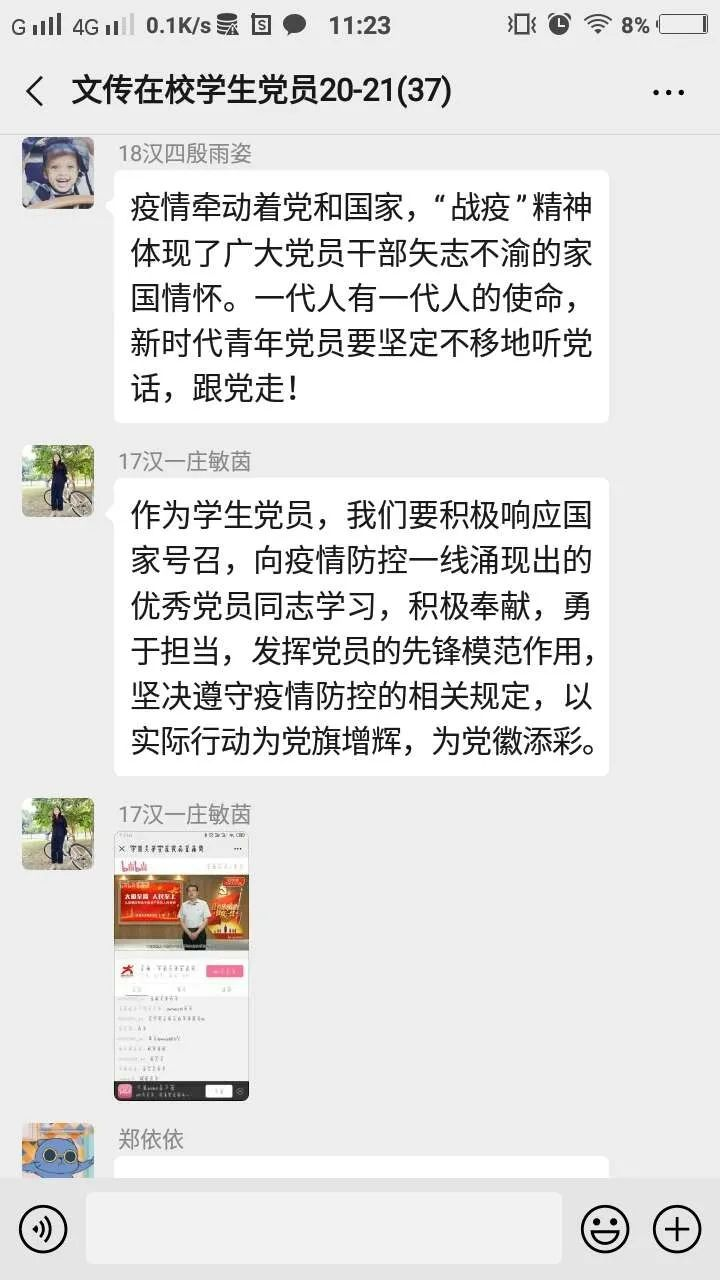Open 18汉四殷雨姿's profile avatar
This screenshot has width=720, height=1280.
tap(58, 173)
